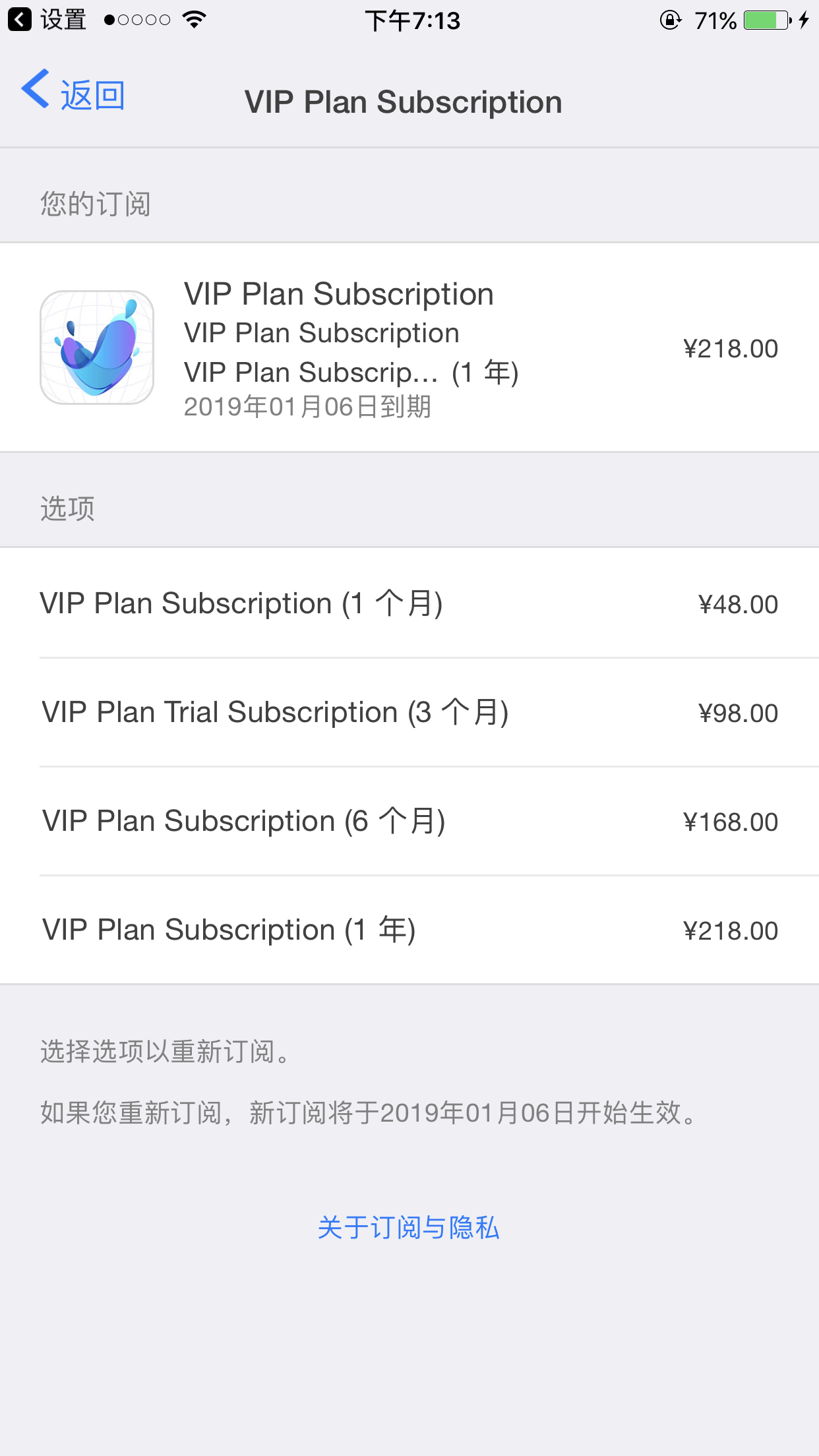Go back using the 返回 button

(x=74, y=94)
